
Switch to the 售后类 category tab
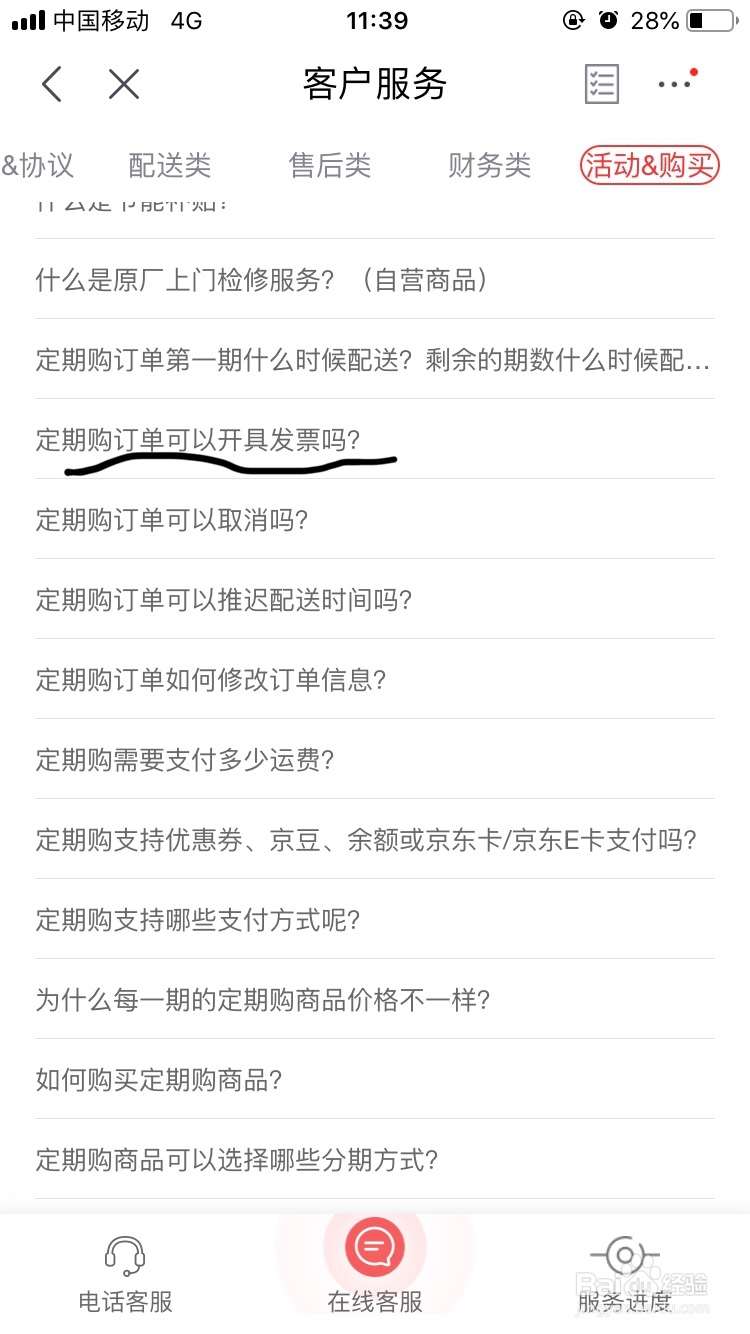(329, 165)
